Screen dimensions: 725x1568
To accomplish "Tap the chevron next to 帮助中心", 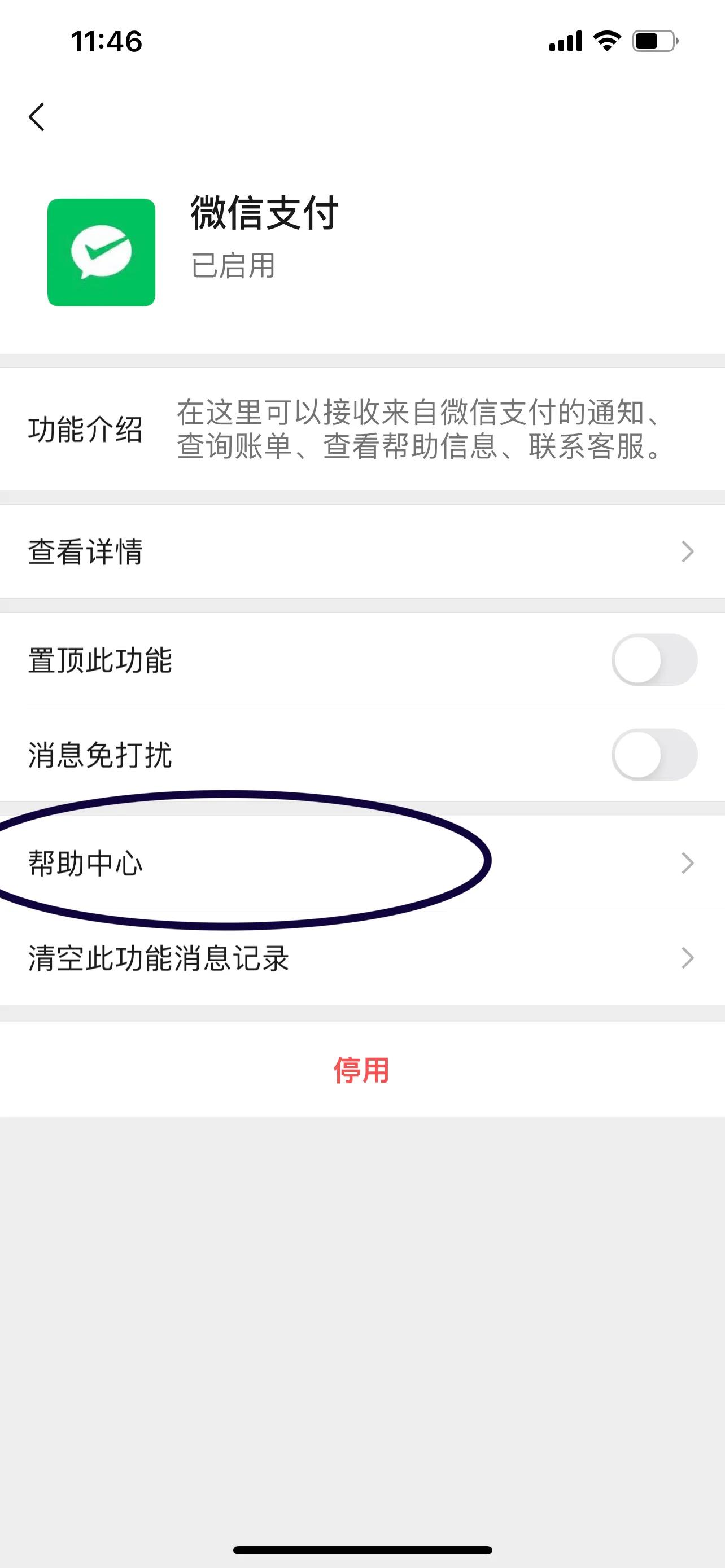I will pyautogui.click(x=688, y=862).
